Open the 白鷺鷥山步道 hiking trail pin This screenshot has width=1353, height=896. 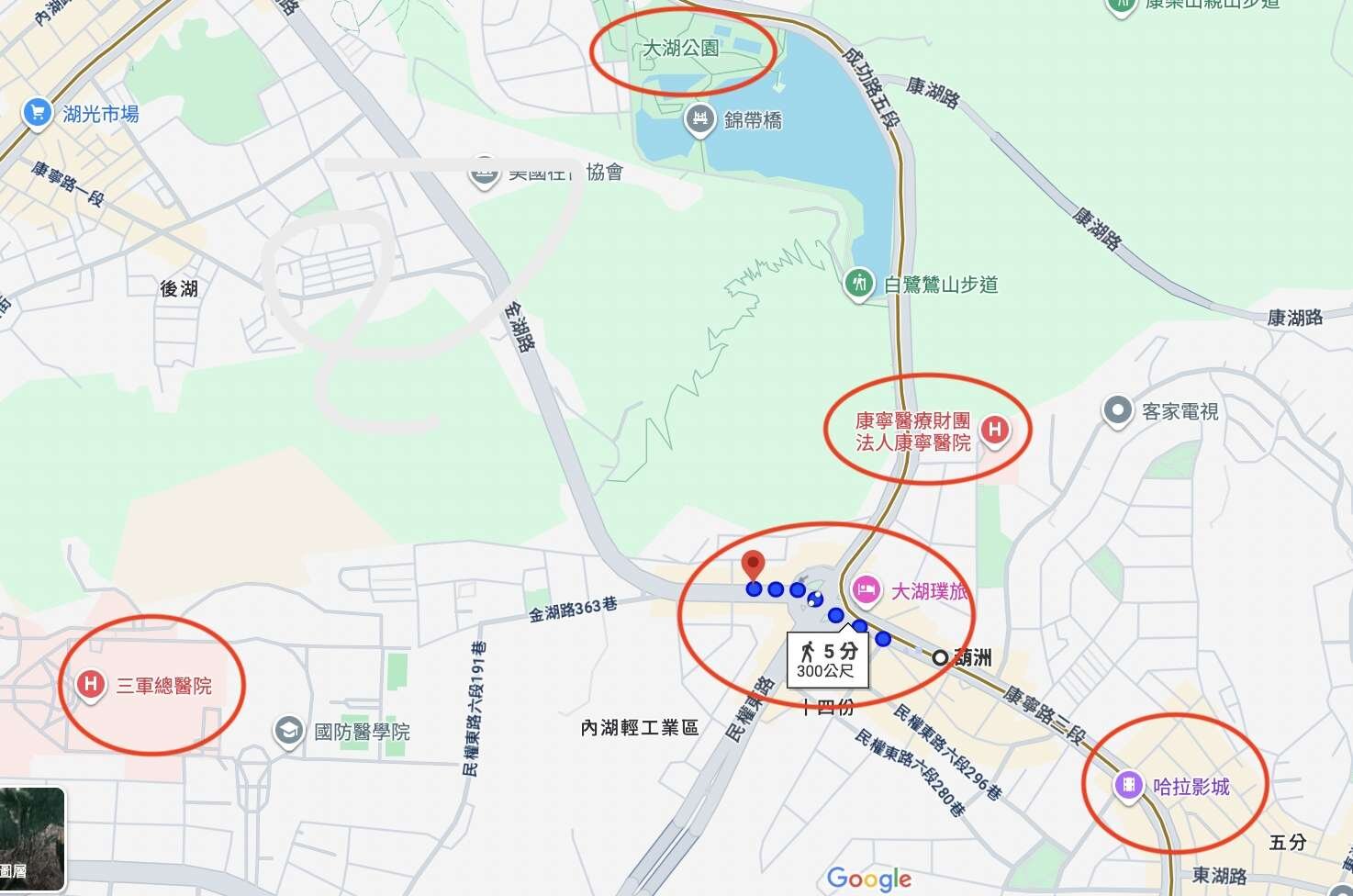(859, 284)
